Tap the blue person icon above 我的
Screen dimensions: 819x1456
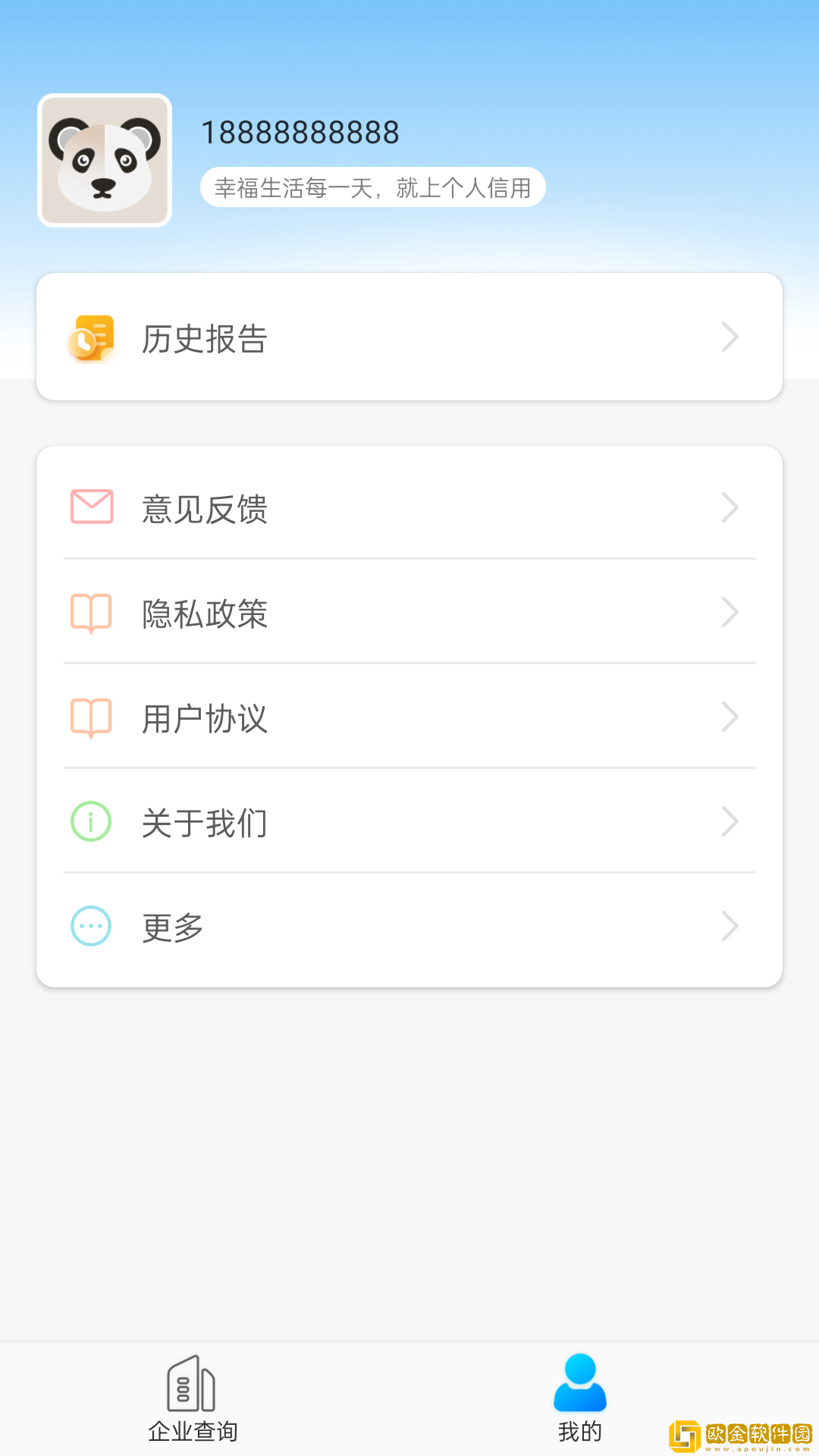point(579,1383)
